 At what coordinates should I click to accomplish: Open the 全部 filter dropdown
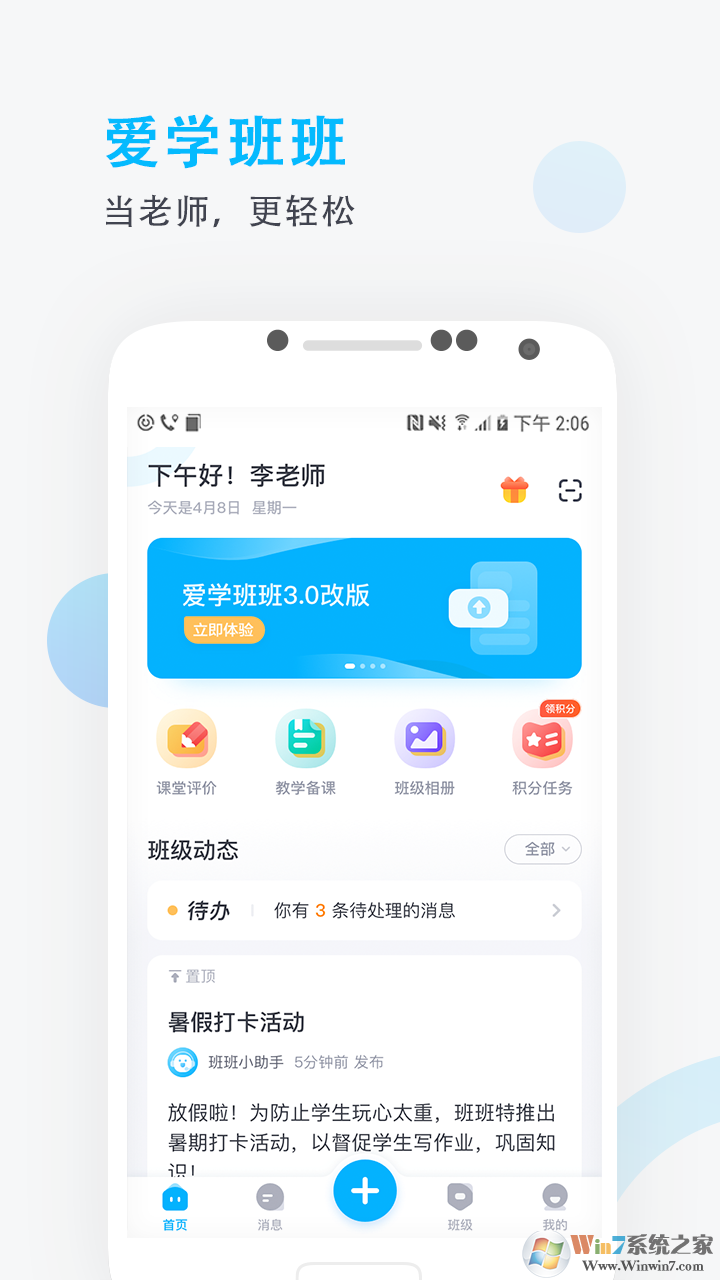coord(542,849)
